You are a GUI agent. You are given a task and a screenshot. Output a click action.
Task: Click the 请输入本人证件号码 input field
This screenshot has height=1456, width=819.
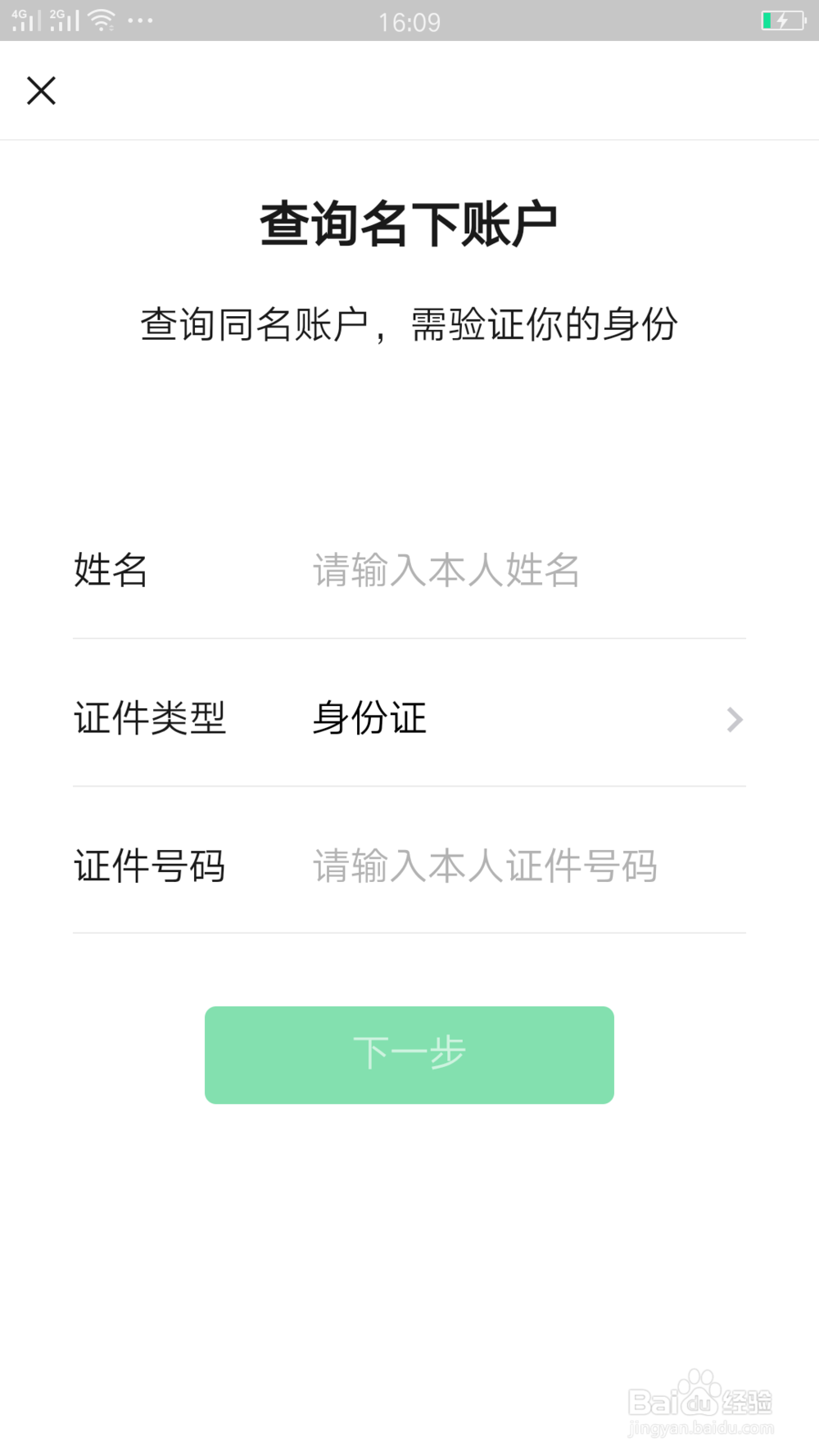tap(483, 866)
